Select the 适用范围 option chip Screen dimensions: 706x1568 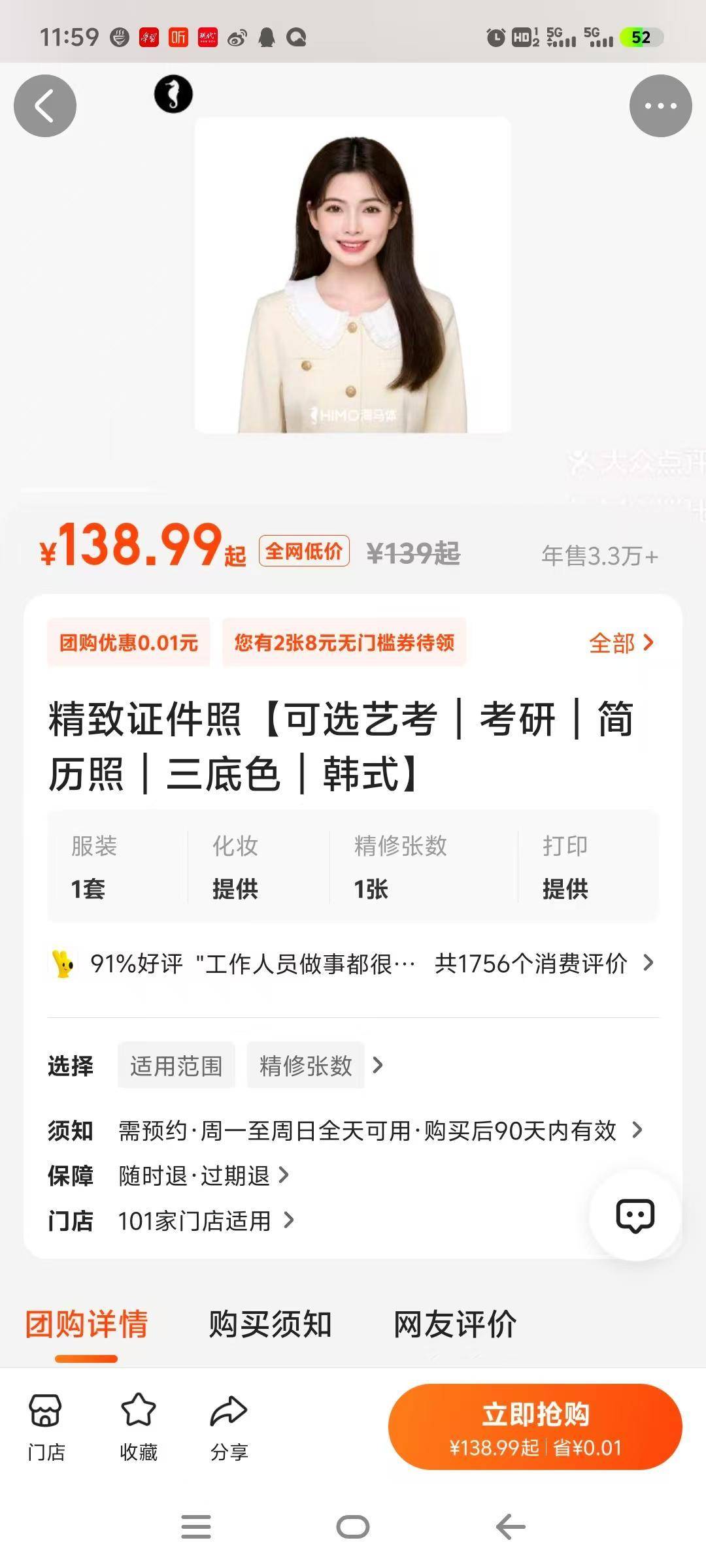point(176,1066)
